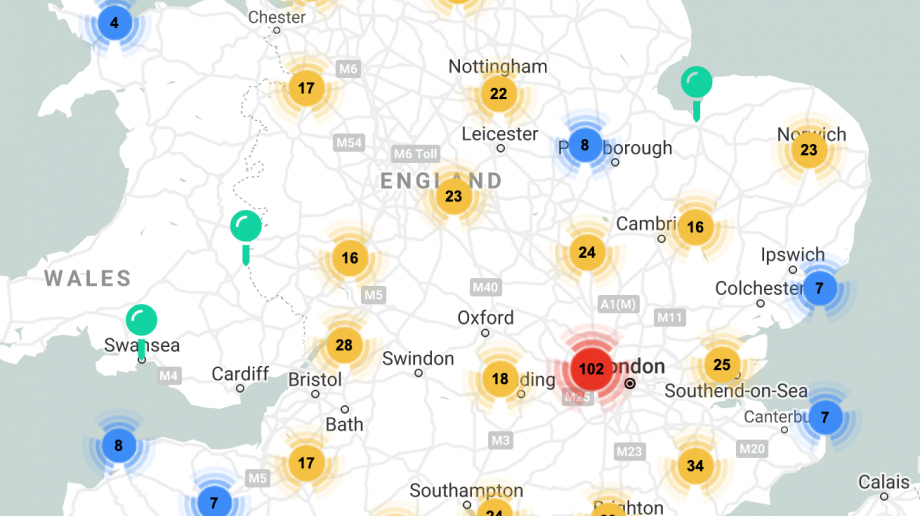
Task: Open the 18 cluster near Reading
Action: [x=500, y=379]
